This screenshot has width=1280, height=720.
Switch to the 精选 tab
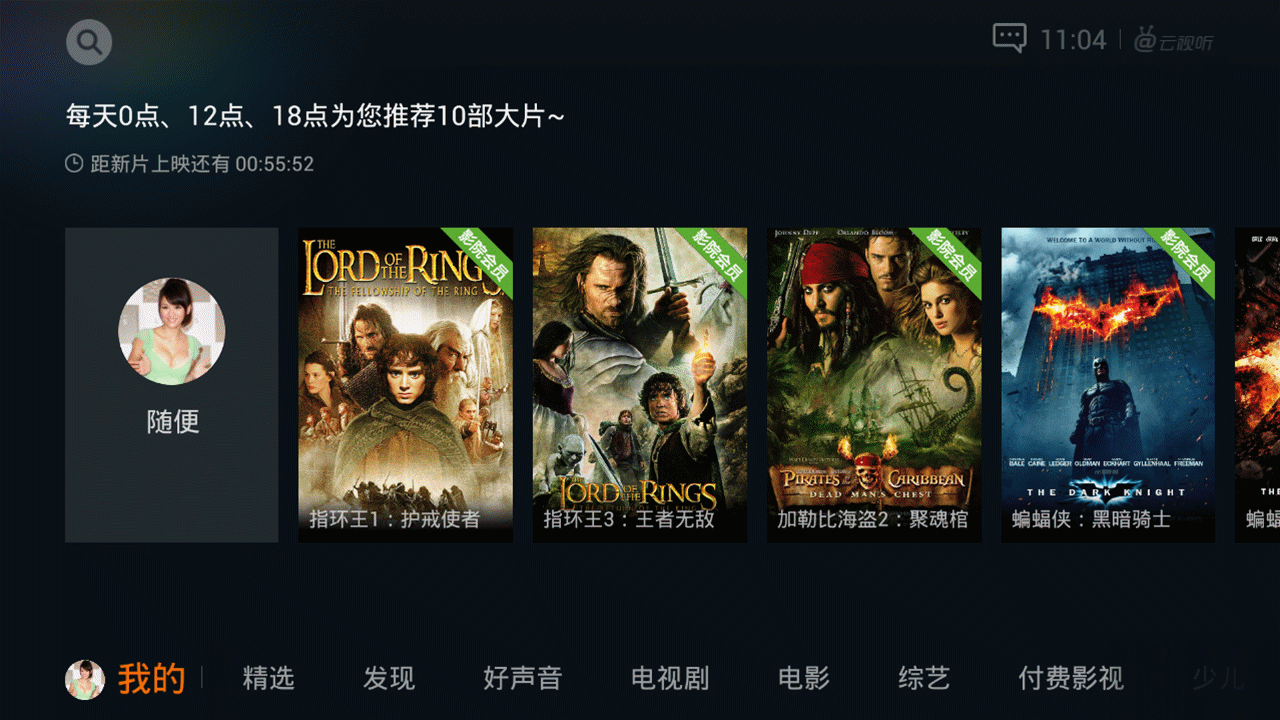(x=269, y=679)
